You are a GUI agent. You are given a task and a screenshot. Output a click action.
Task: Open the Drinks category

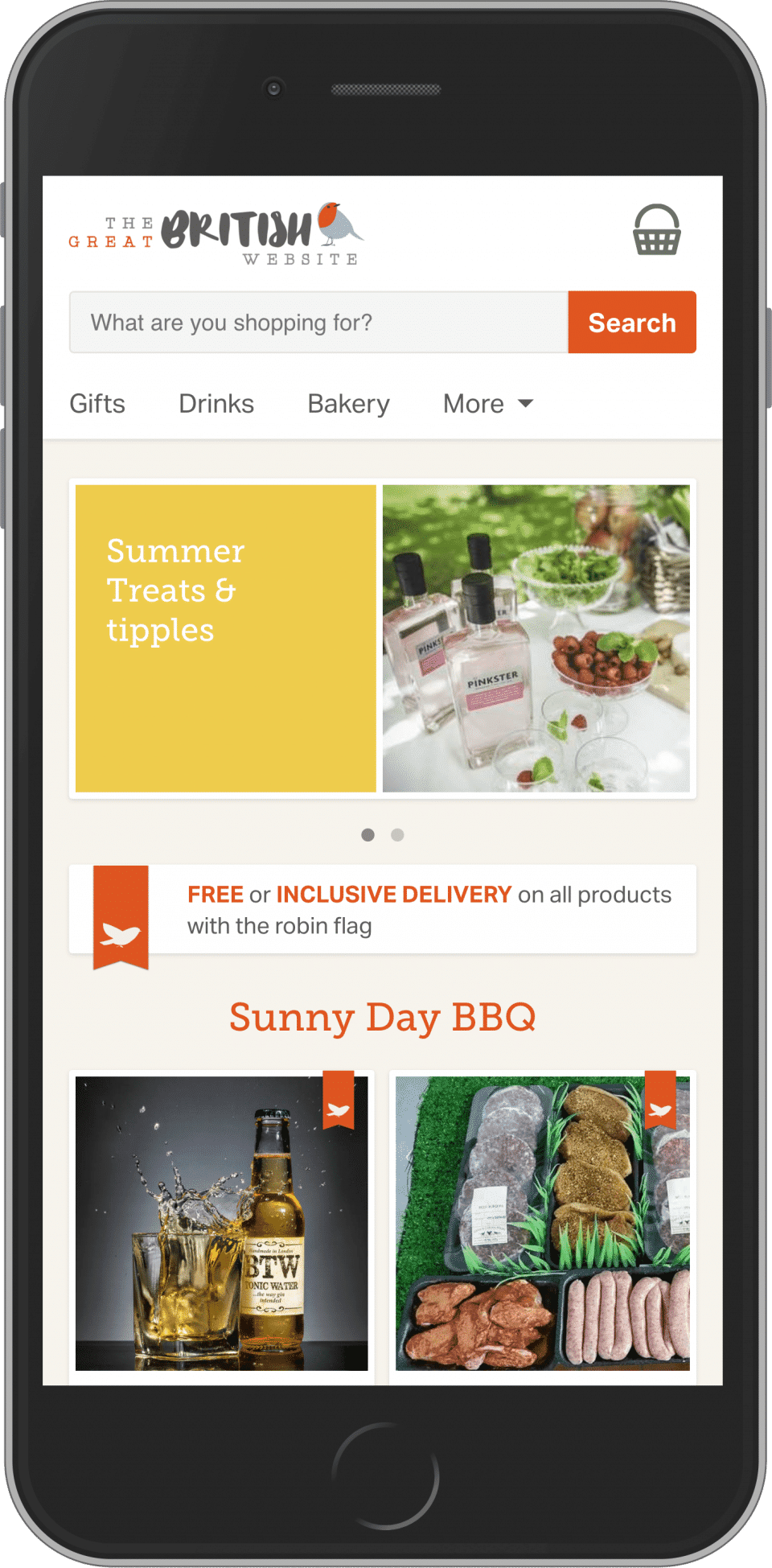216,404
